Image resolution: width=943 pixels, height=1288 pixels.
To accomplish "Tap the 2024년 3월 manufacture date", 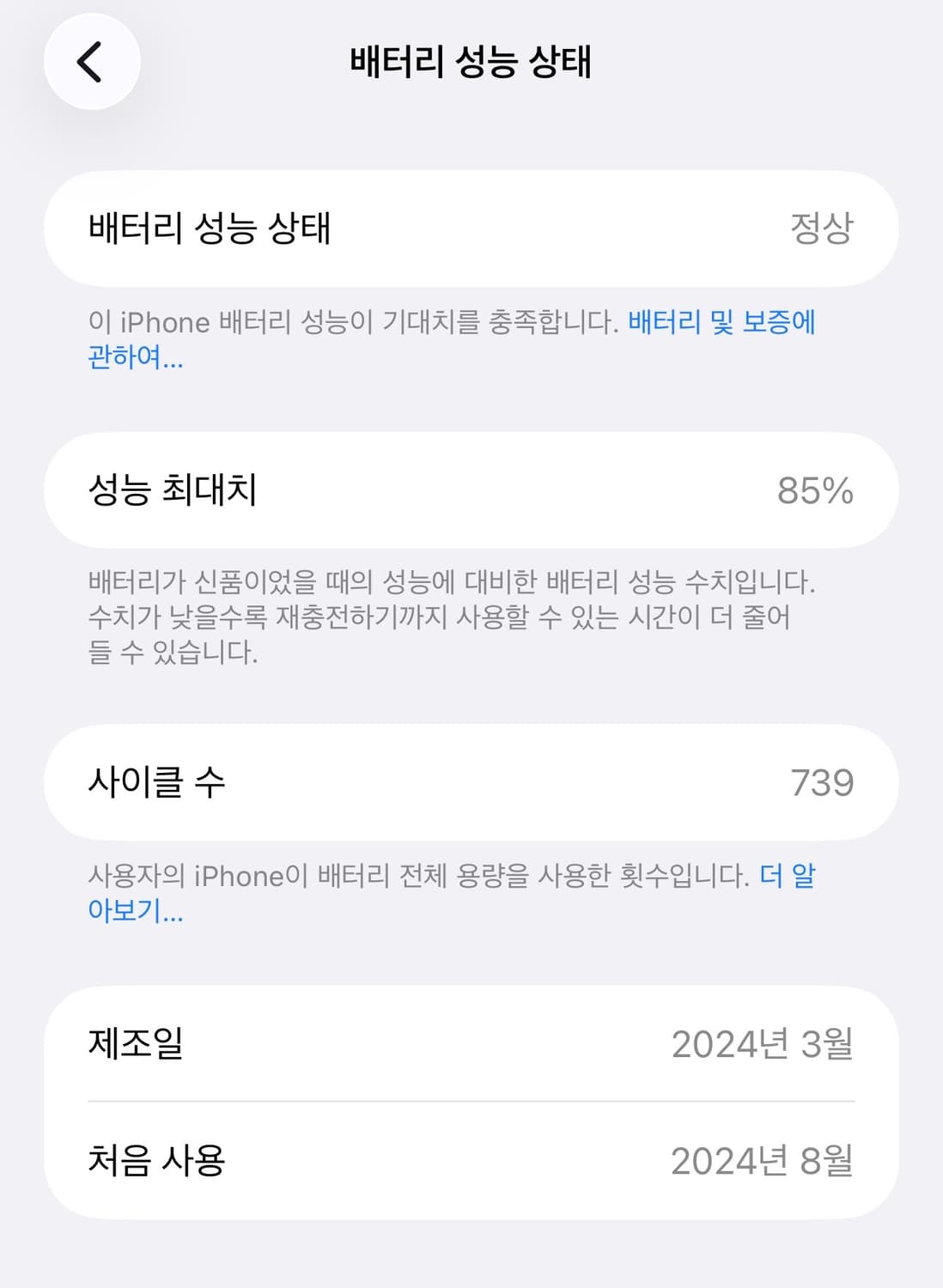I will (x=763, y=1044).
